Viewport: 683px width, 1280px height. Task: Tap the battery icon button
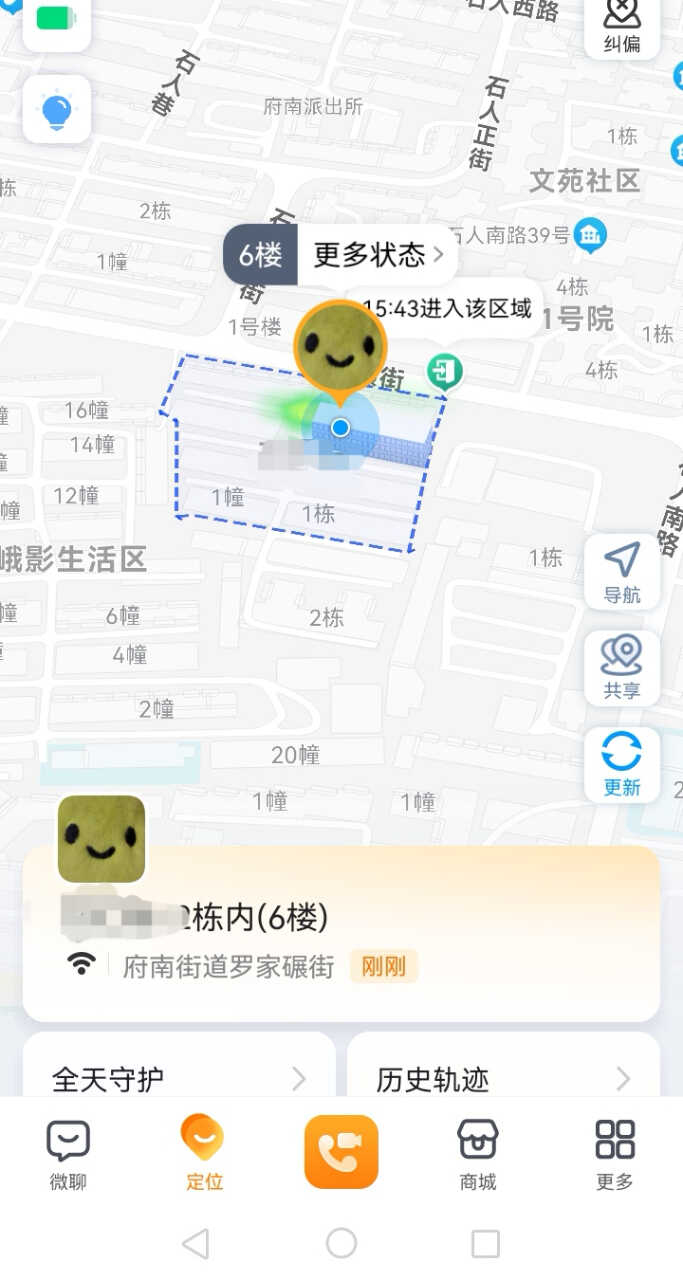tap(57, 20)
